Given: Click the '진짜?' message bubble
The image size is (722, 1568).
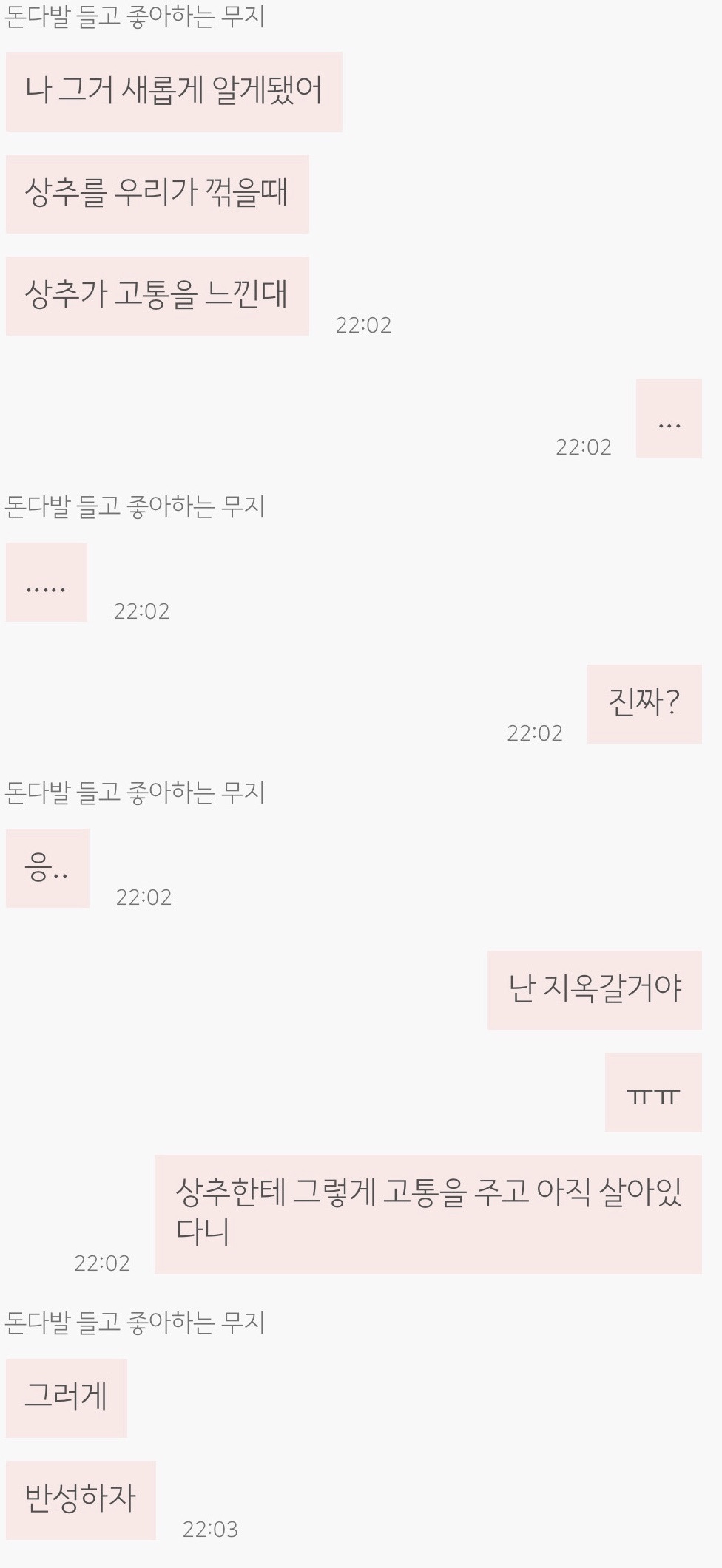Looking at the screenshot, I should (x=644, y=704).
